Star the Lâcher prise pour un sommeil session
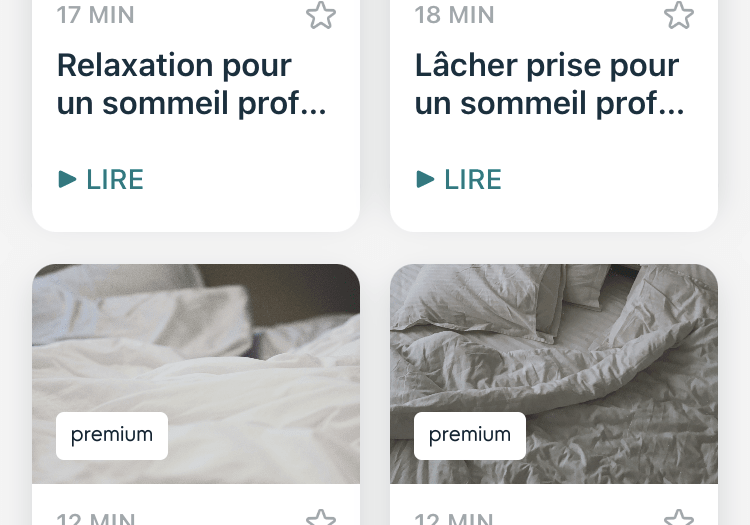Viewport: 750px width, 525px height. coord(678,15)
